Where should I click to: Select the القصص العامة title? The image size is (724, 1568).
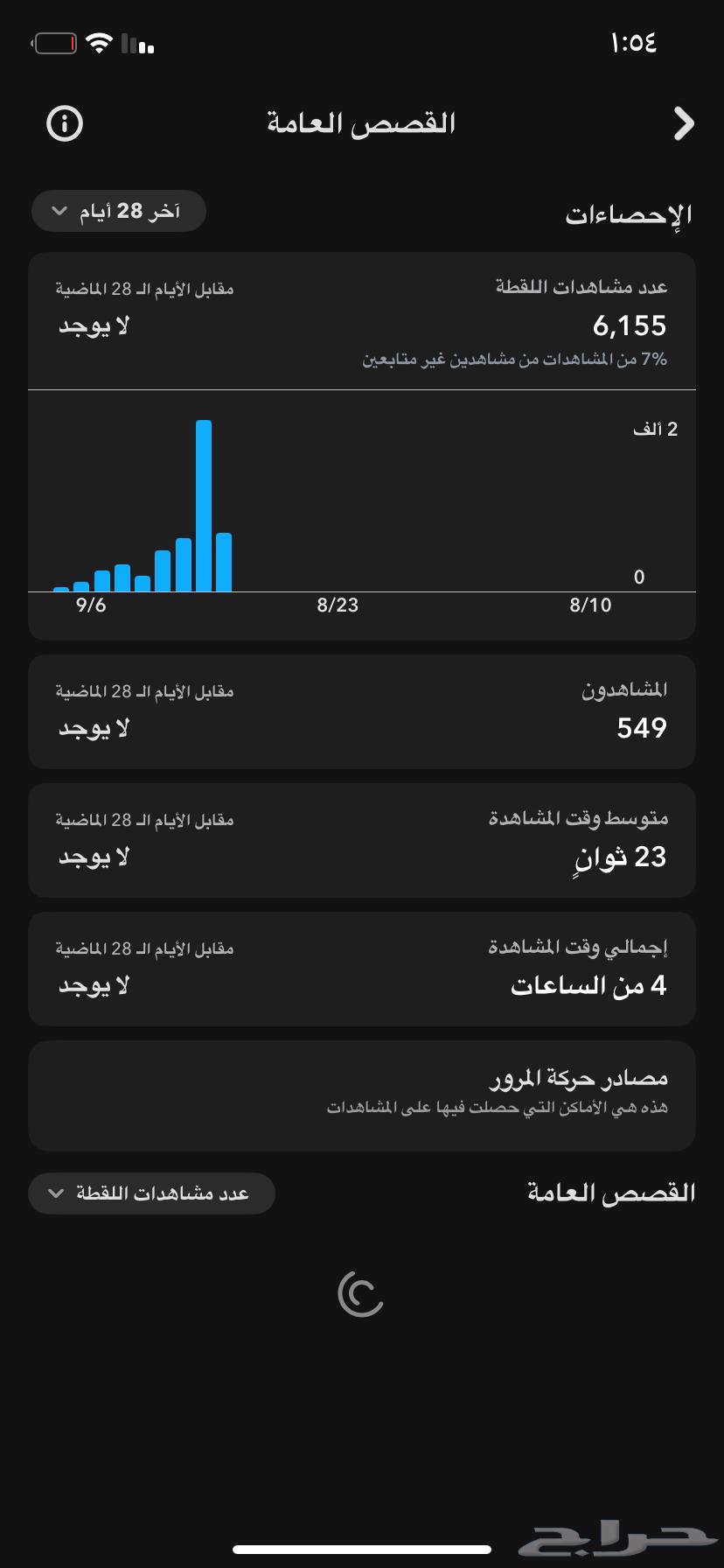pyautogui.click(x=362, y=122)
